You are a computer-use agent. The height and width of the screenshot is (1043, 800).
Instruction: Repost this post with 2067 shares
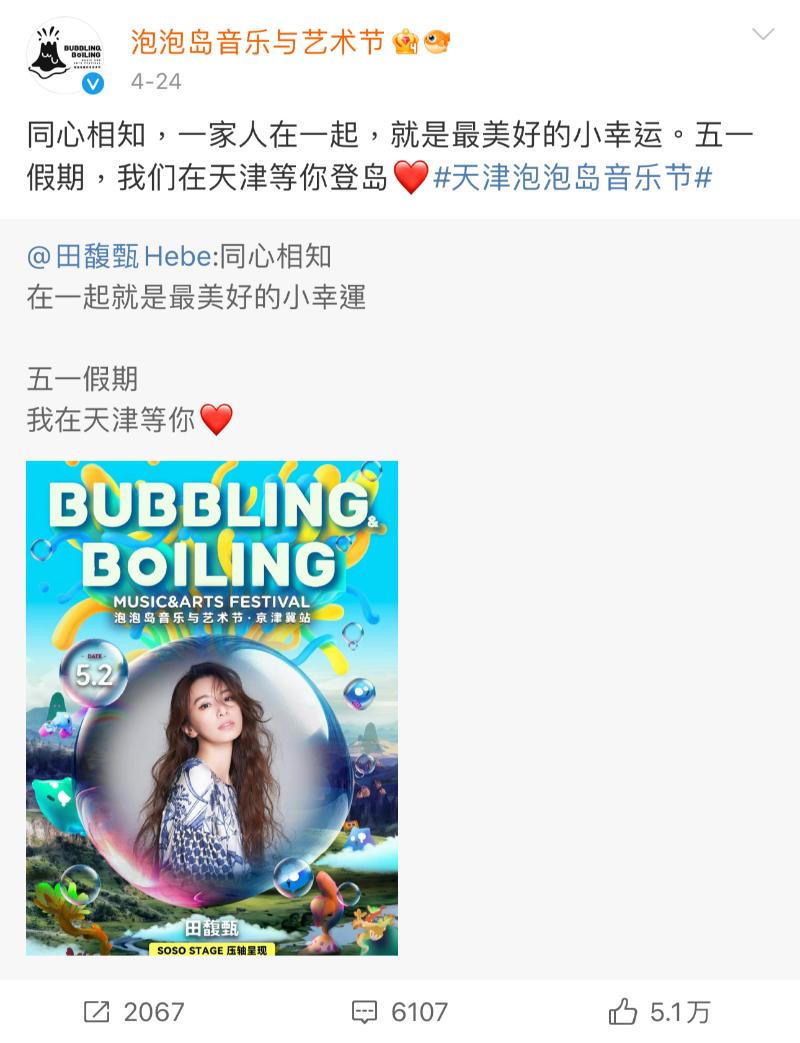[x=133, y=1012]
